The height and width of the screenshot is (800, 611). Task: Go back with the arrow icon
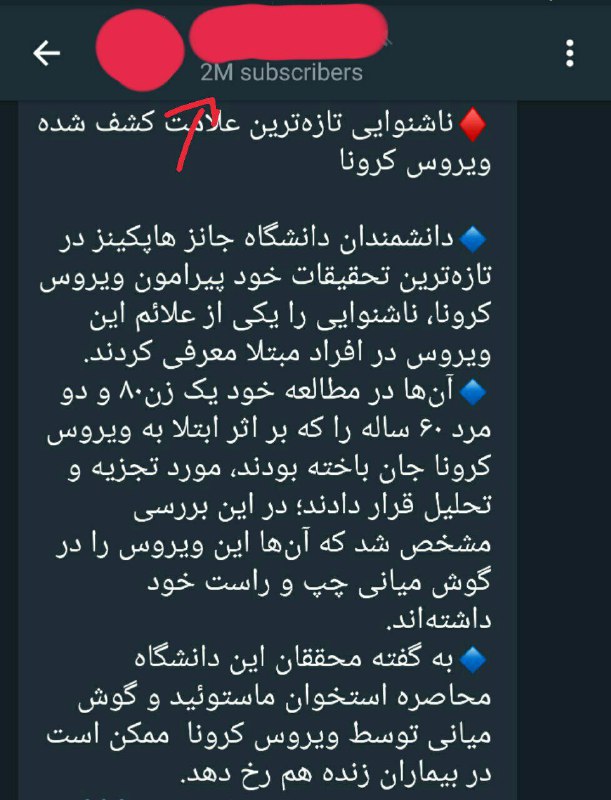47,54
